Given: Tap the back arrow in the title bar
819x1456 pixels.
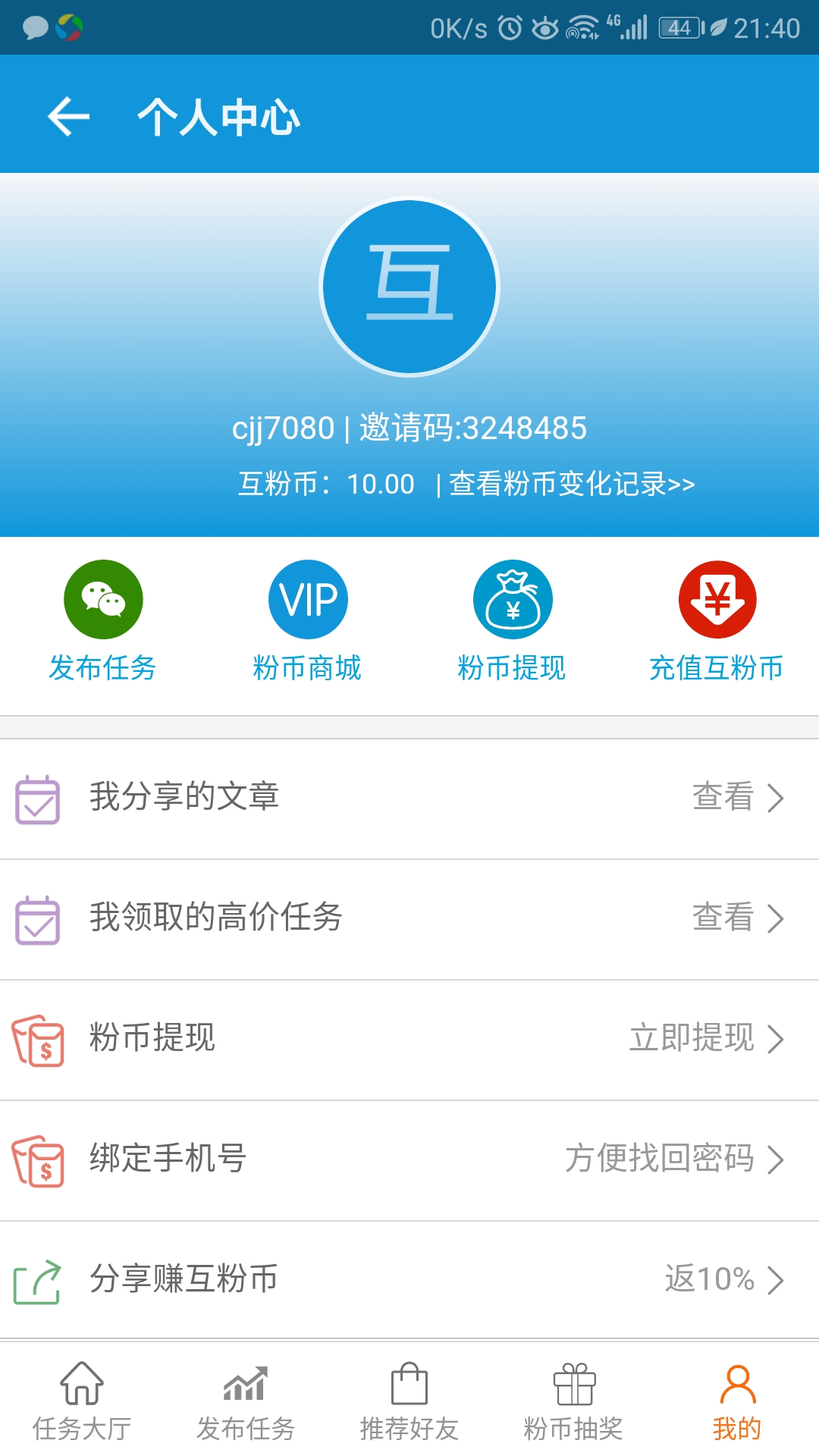Looking at the screenshot, I should point(68,115).
